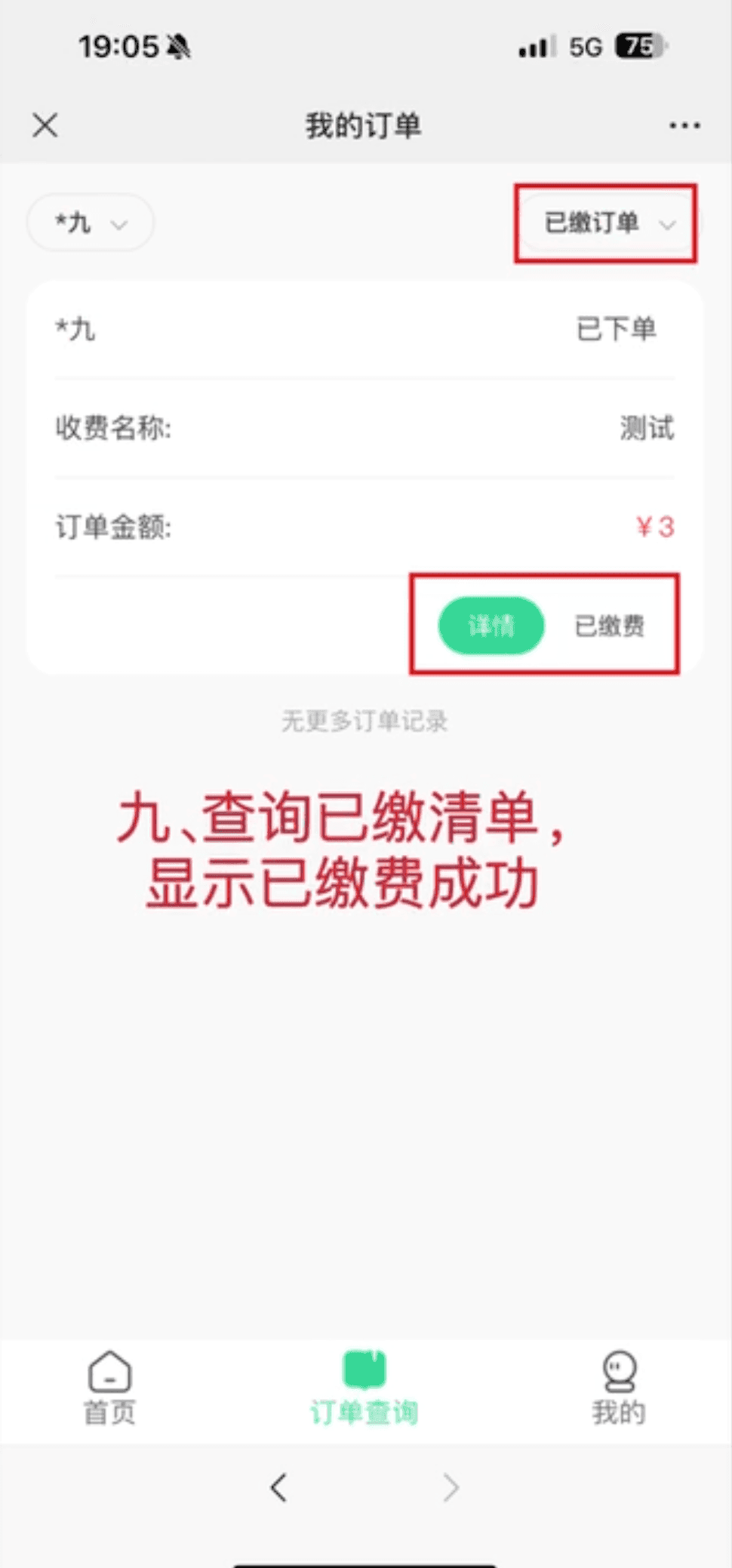View 详情 of the 测试 order
The image size is (732, 1568).
(491, 625)
